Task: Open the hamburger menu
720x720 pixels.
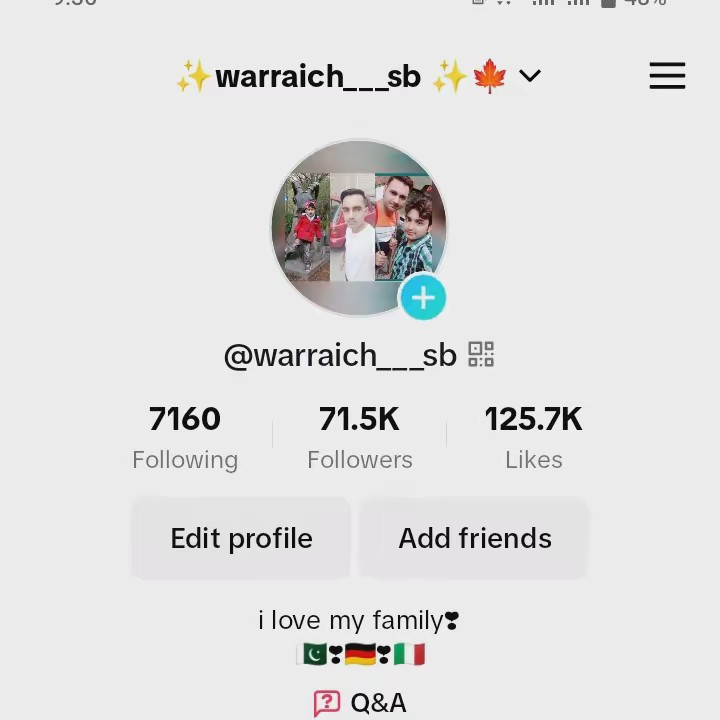Action: (x=667, y=76)
